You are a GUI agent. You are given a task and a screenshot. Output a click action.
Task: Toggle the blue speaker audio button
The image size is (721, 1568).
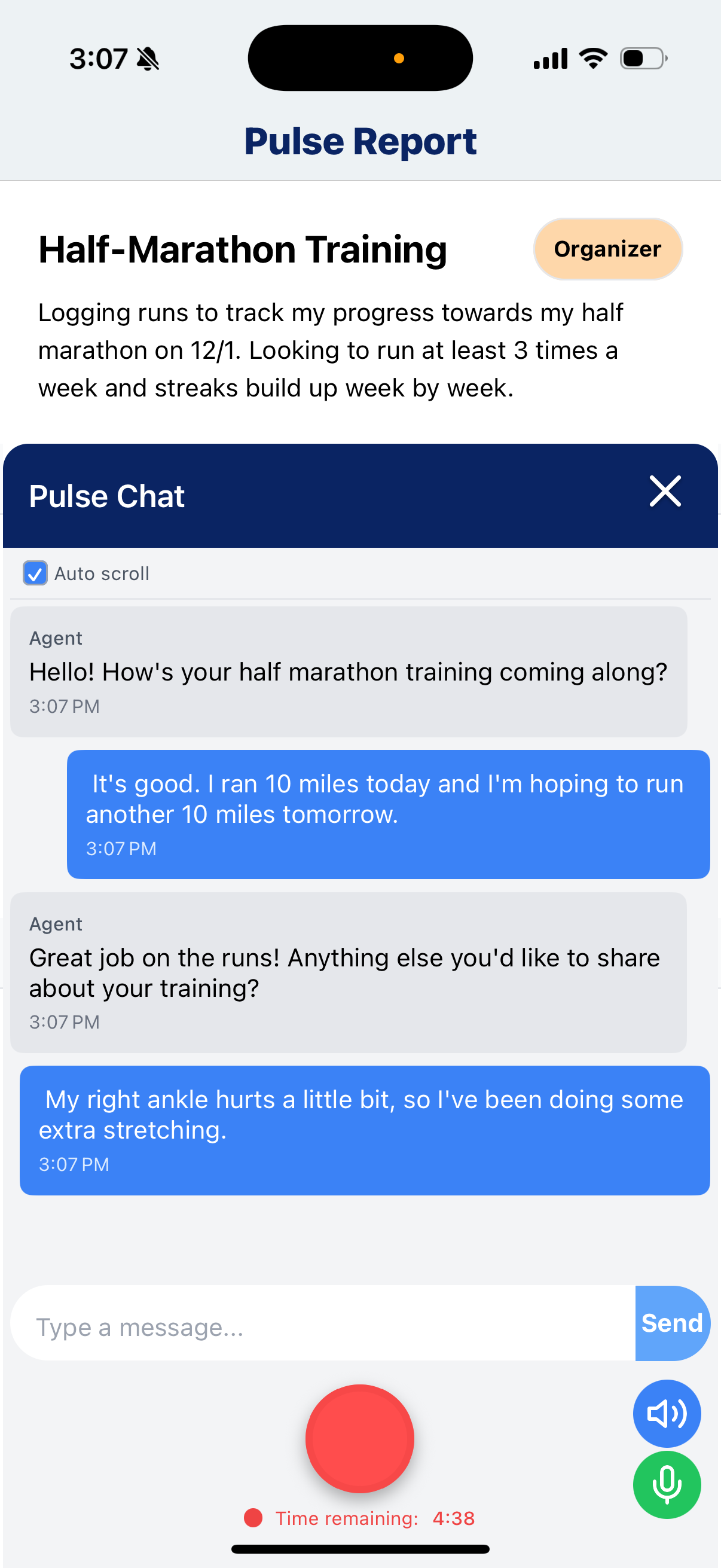pyautogui.click(x=666, y=1413)
